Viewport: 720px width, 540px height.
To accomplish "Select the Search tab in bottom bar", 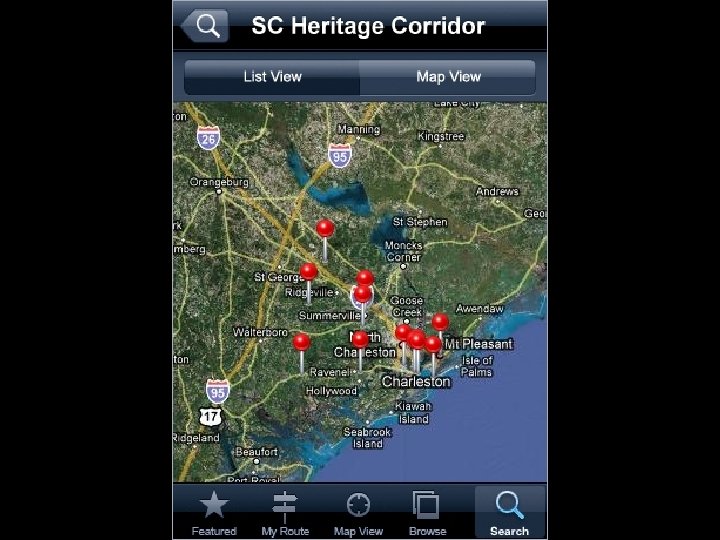I will coord(509,513).
